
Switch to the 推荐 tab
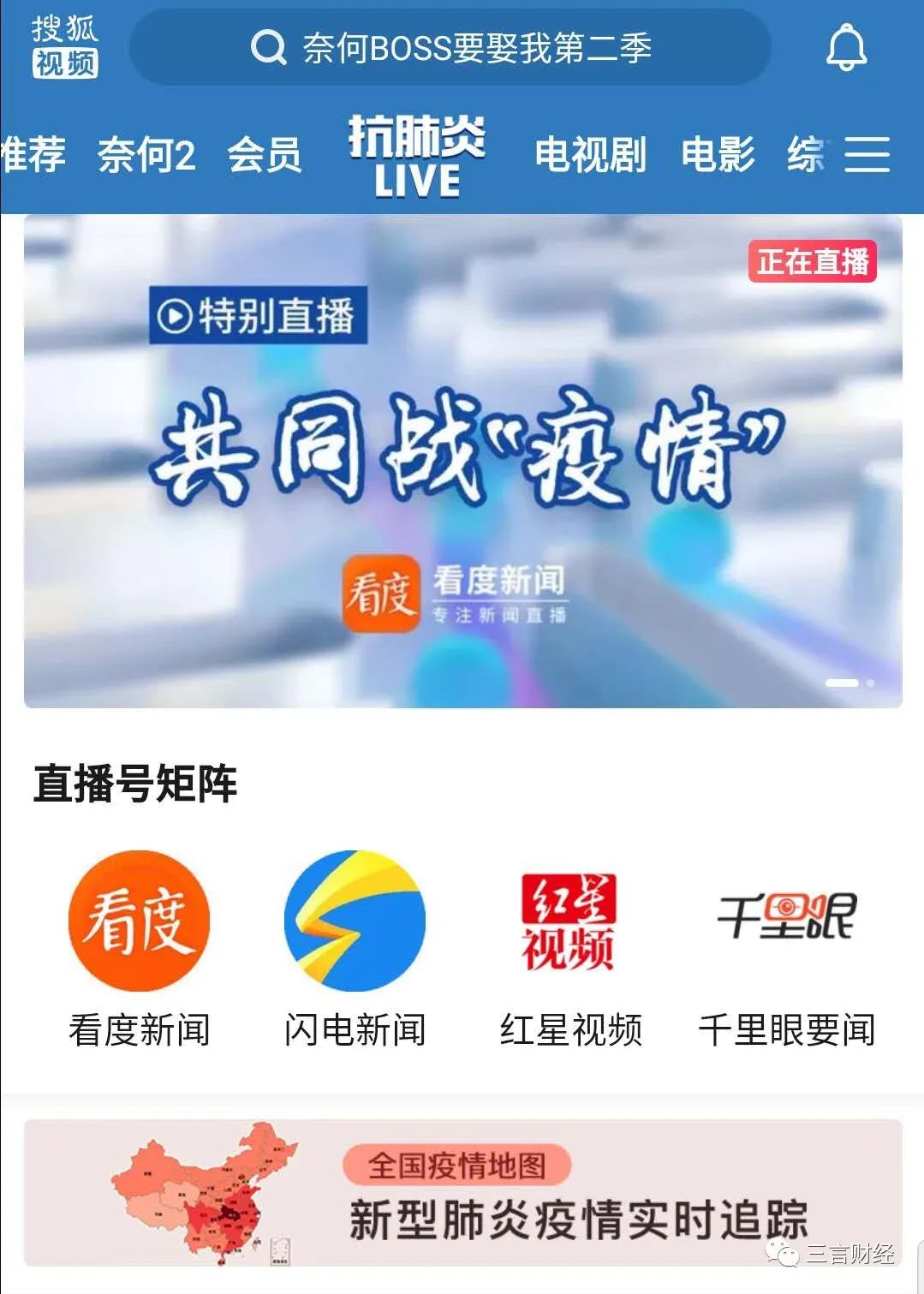[x=34, y=155]
